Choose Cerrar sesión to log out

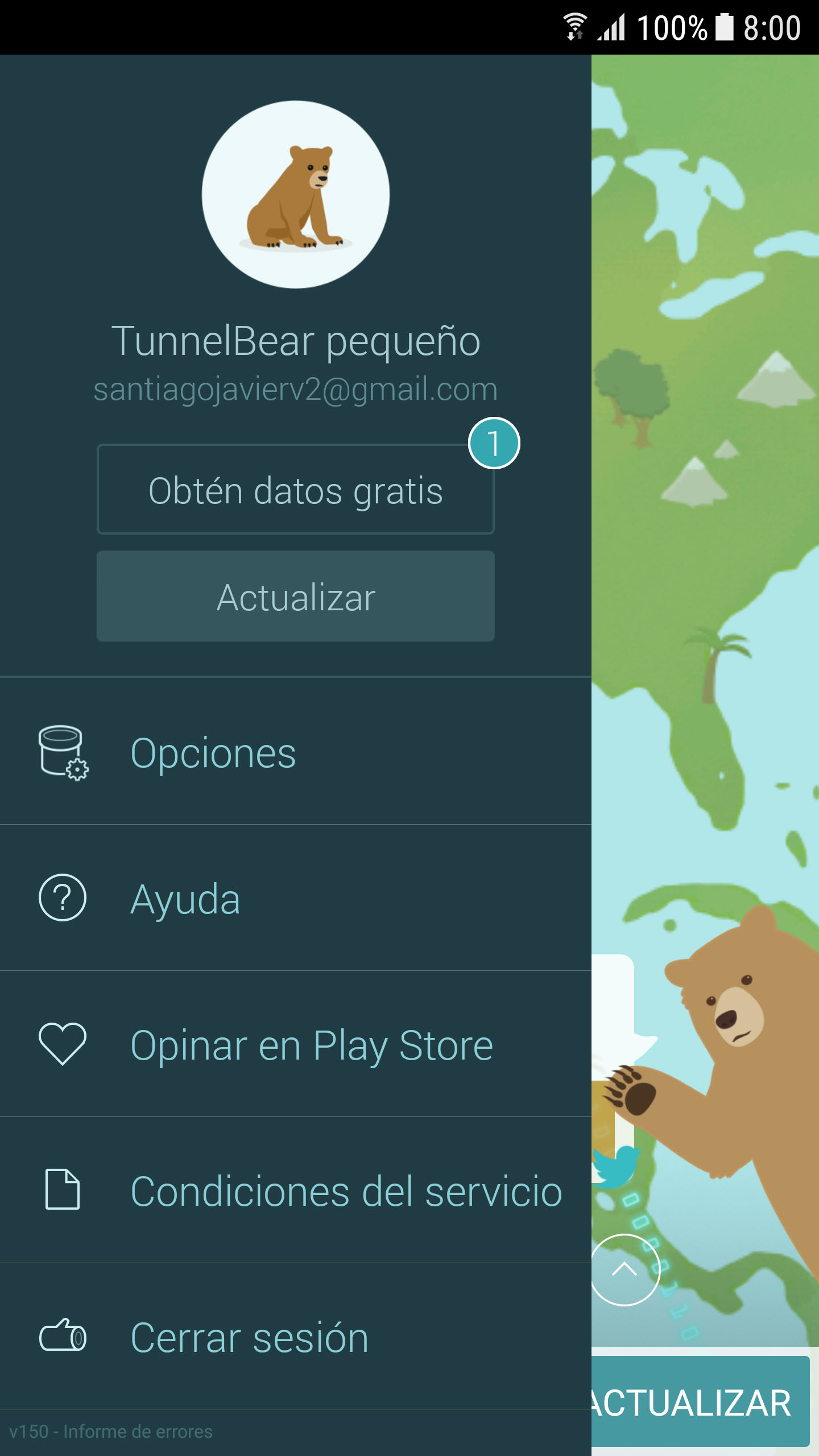click(x=295, y=1337)
